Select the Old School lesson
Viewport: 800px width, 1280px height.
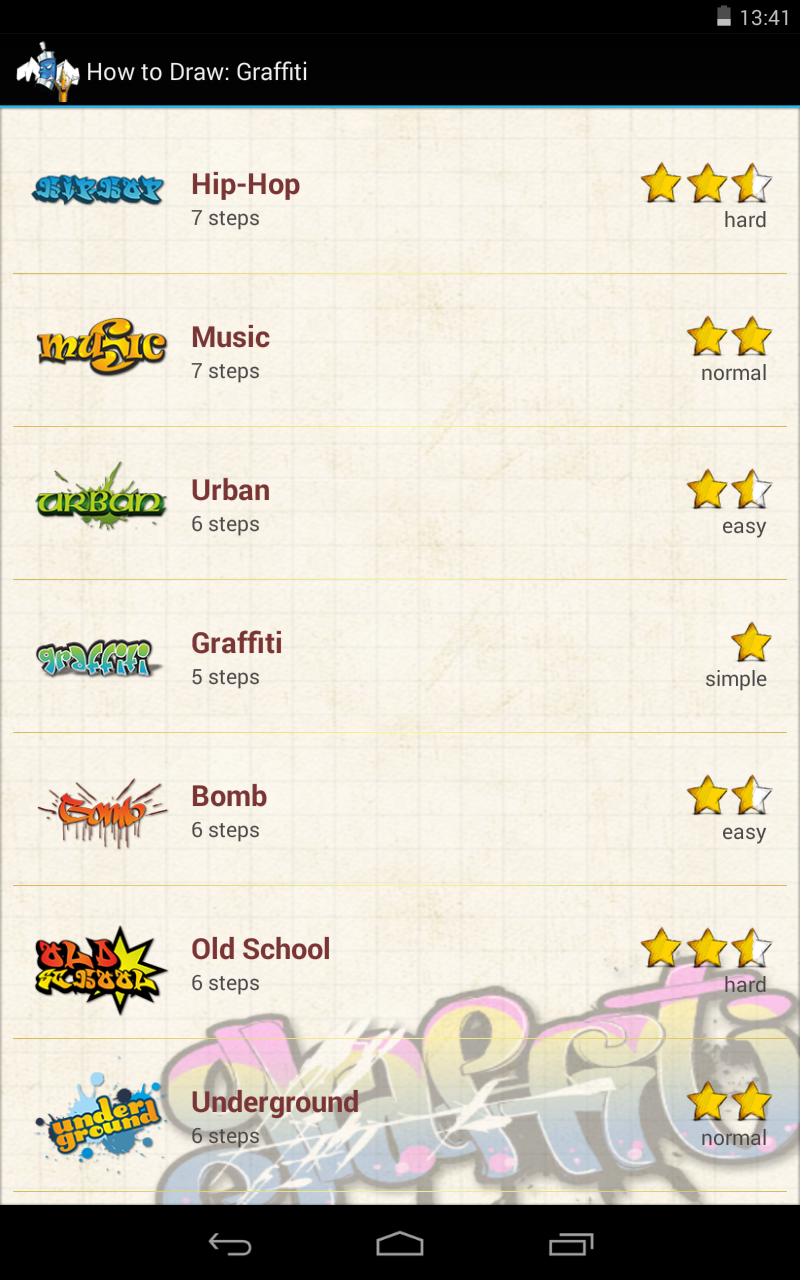tap(400, 962)
